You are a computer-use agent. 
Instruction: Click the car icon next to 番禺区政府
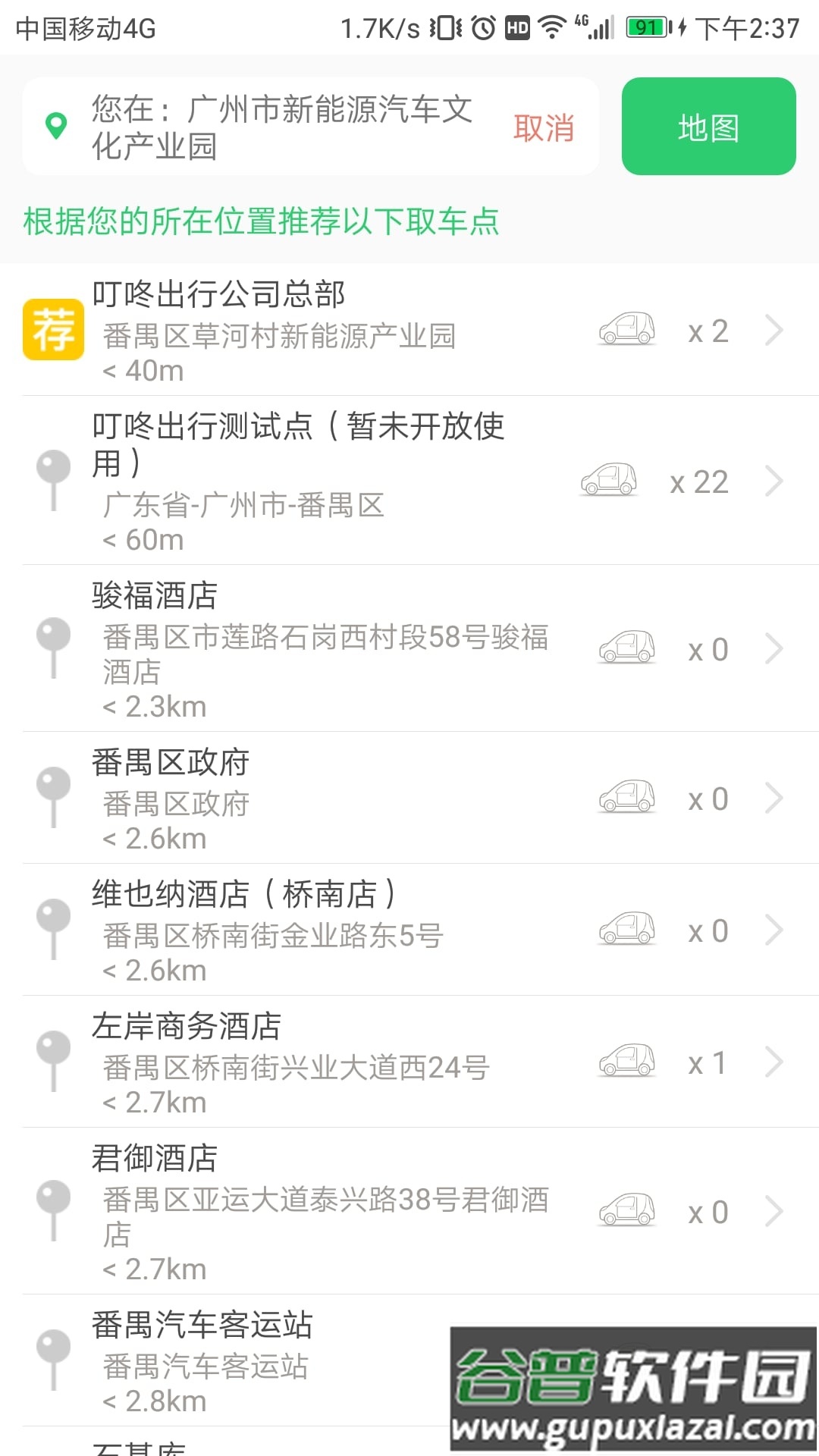(627, 797)
